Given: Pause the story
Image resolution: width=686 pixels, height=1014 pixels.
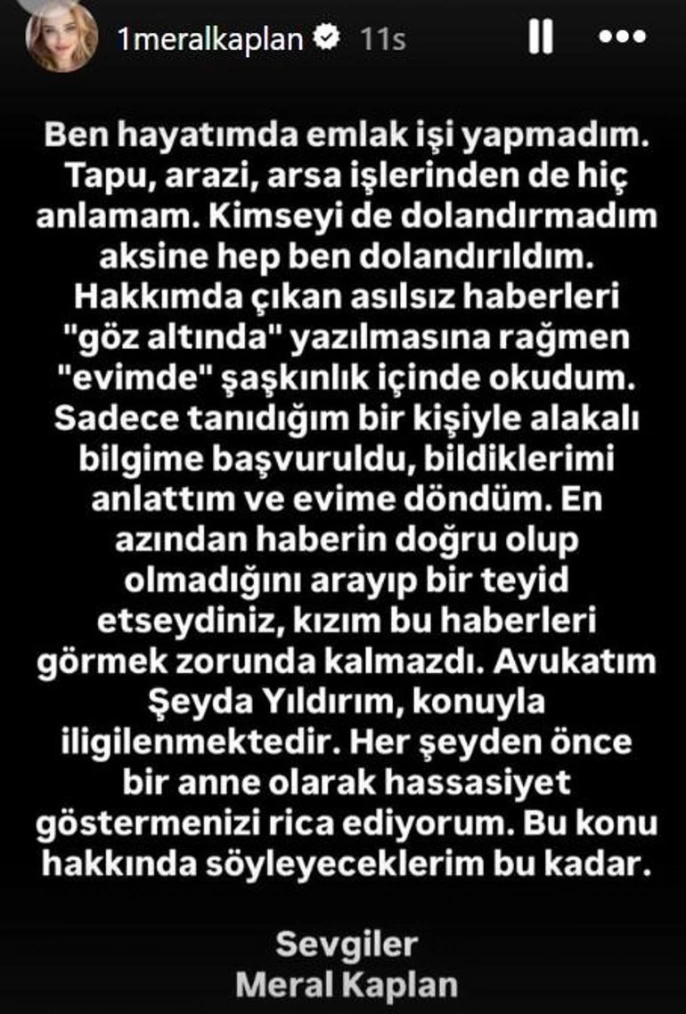Looking at the screenshot, I should 541,39.
